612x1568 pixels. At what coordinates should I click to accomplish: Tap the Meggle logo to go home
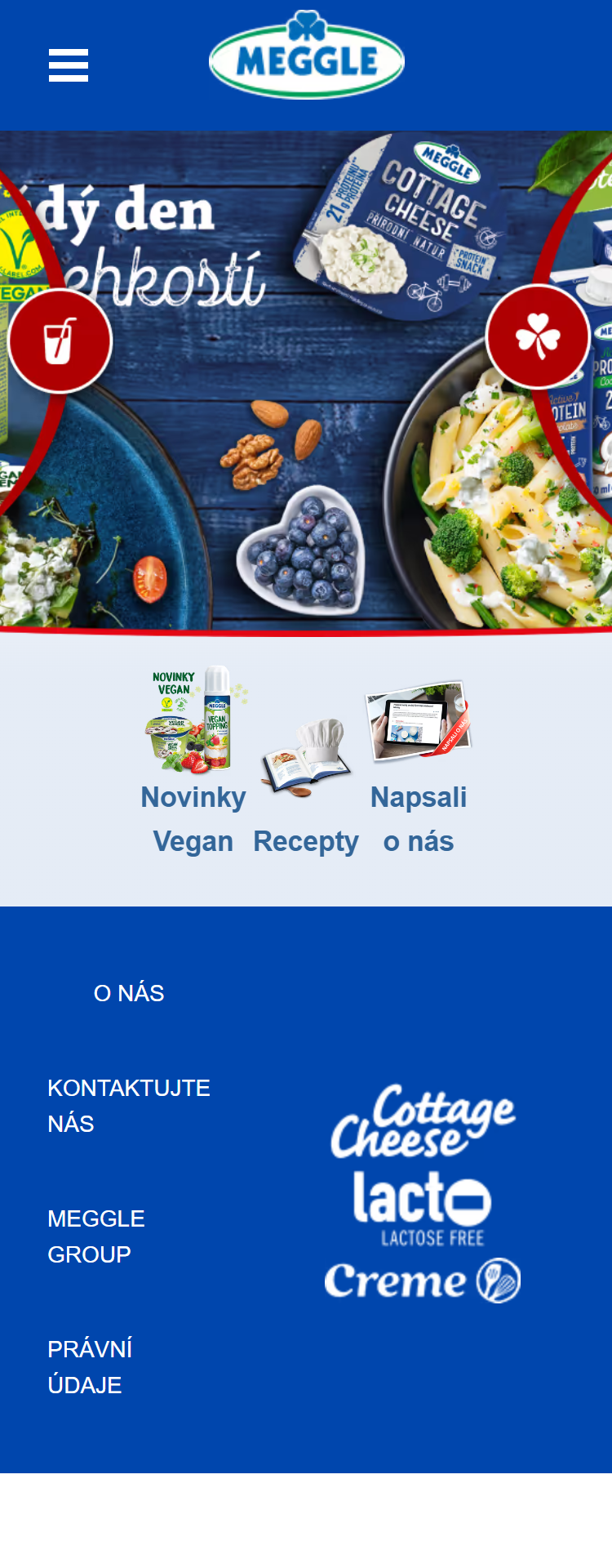pyautogui.click(x=307, y=57)
